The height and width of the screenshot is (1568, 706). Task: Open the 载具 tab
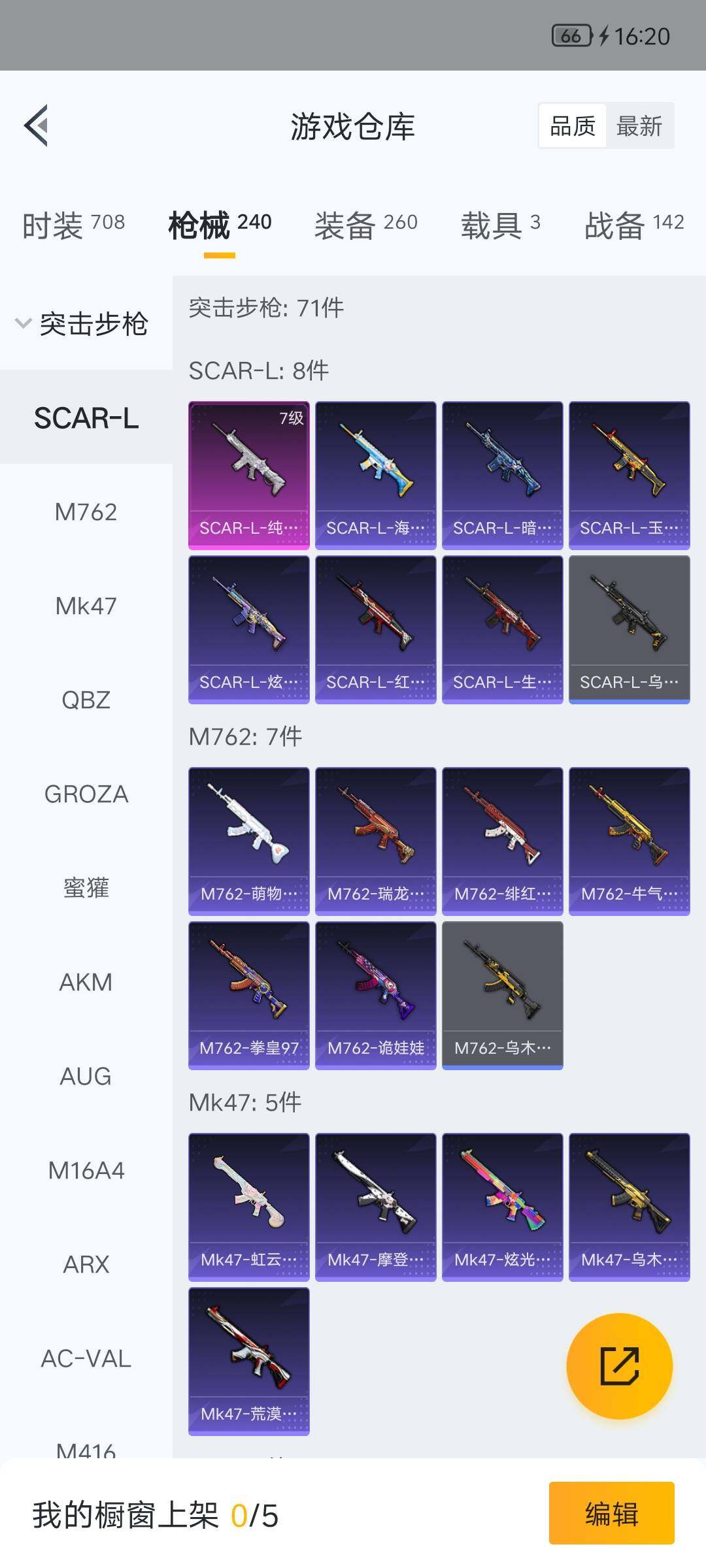(x=501, y=225)
